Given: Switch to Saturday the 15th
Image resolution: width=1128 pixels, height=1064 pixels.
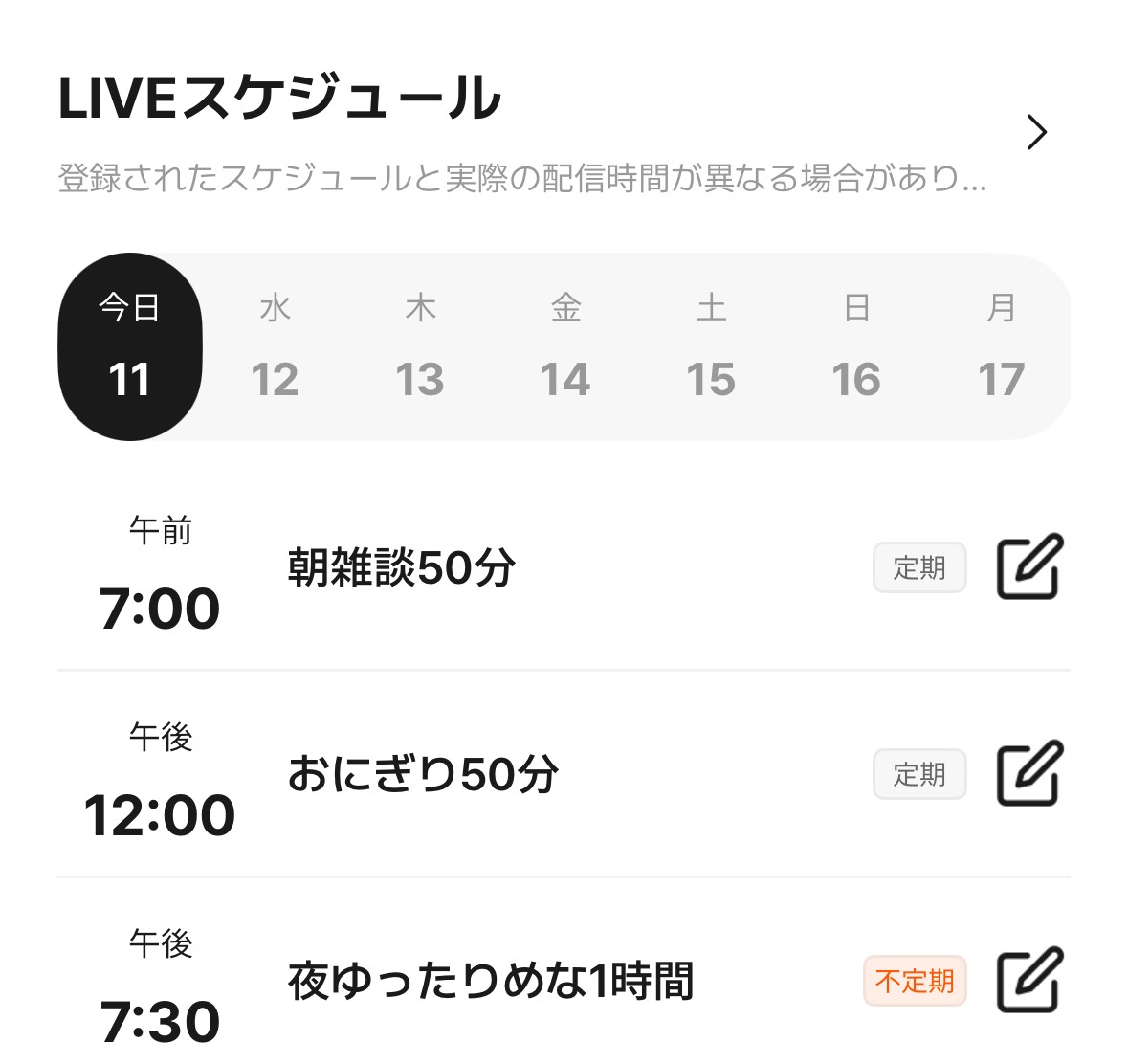Looking at the screenshot, I should 711,346.
